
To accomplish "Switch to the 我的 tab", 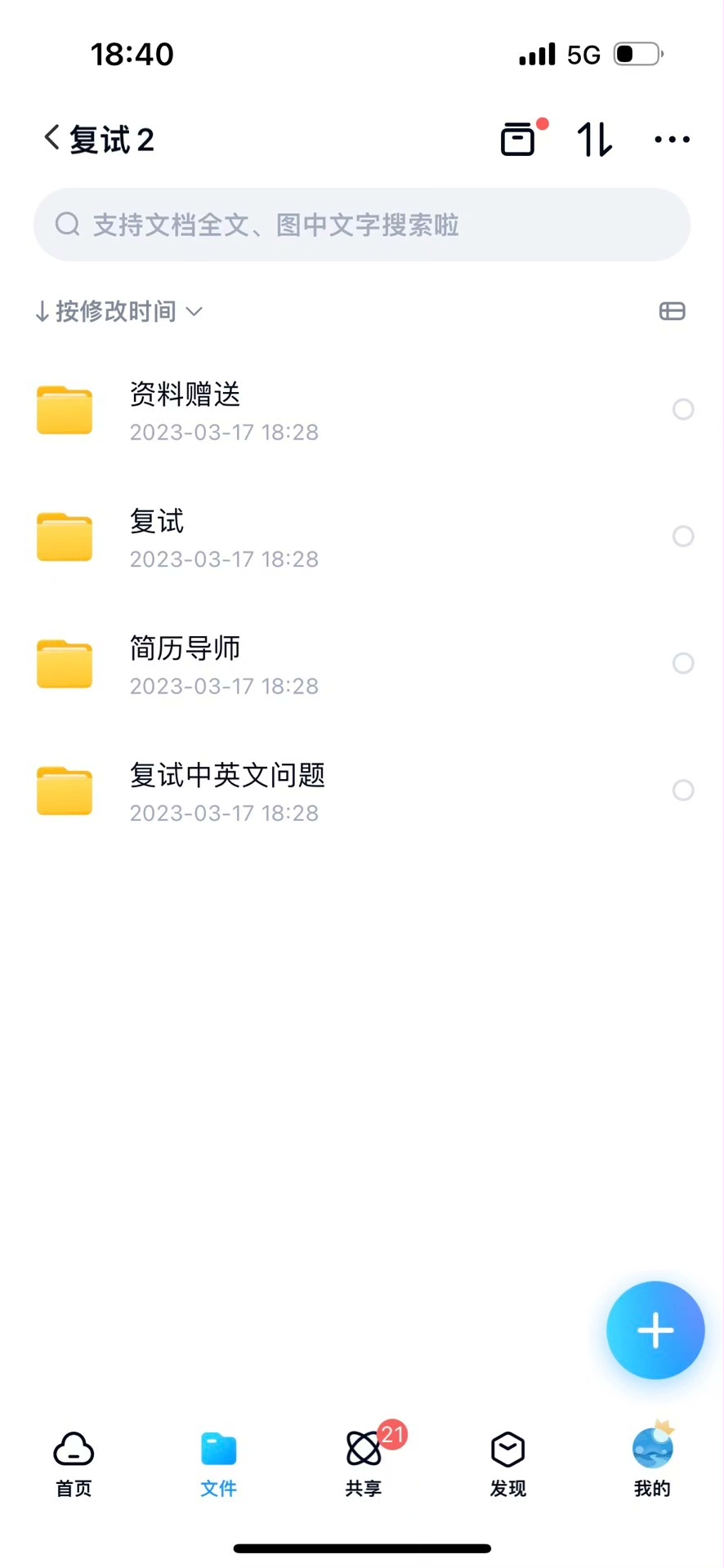I will point(652,1463).
